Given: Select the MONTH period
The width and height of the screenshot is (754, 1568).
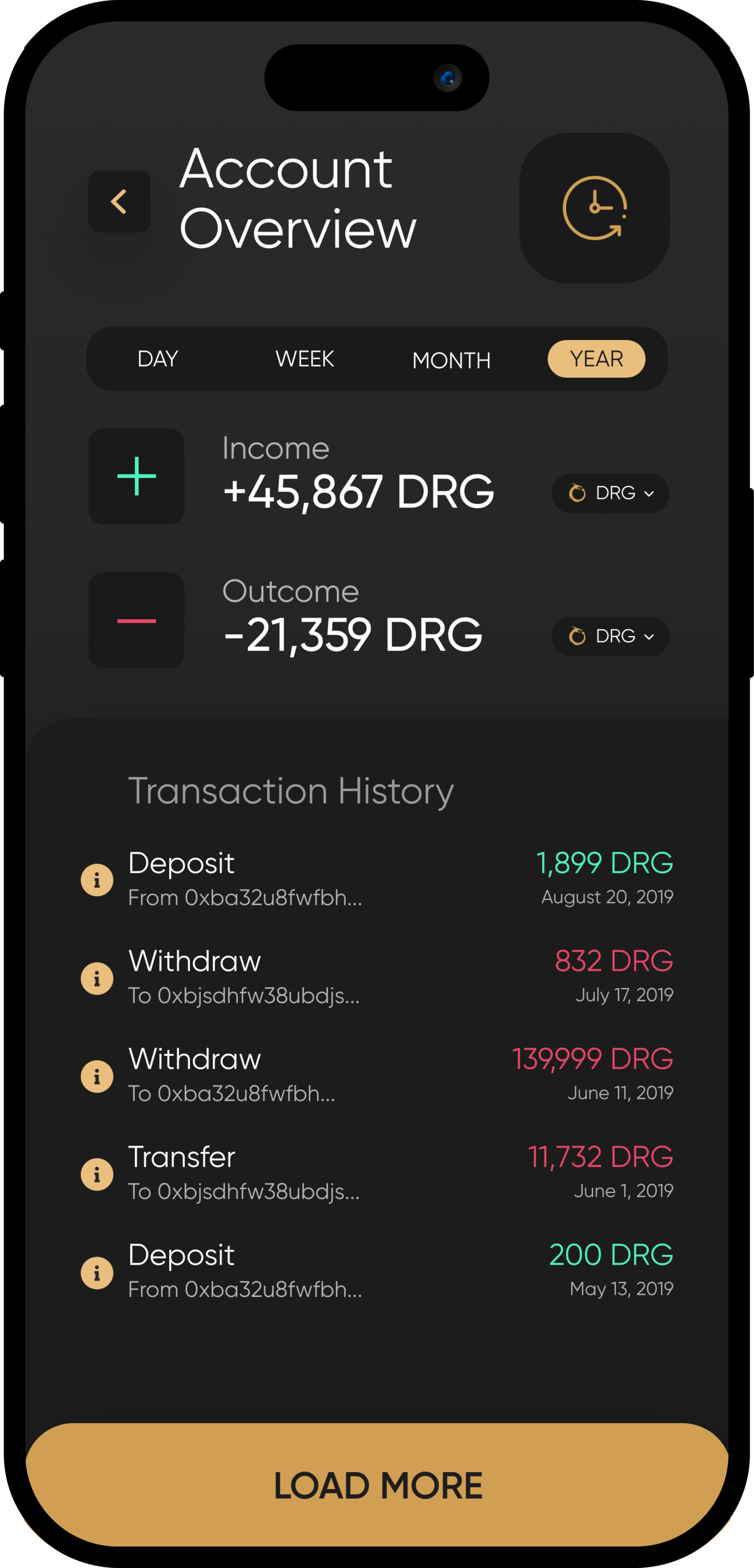Looking at the screenshot, I should pos(452,361).
